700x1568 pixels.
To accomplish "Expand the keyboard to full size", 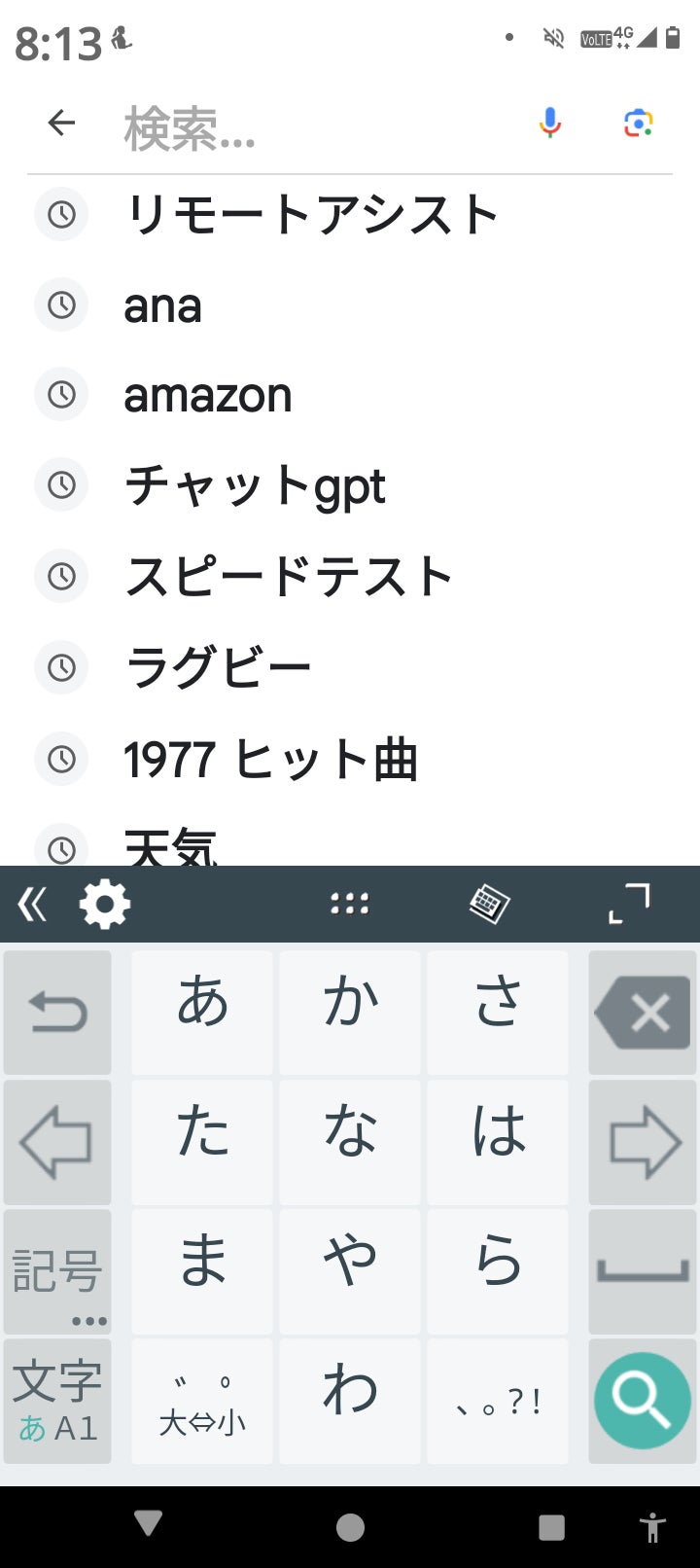I will pos(629,905).
